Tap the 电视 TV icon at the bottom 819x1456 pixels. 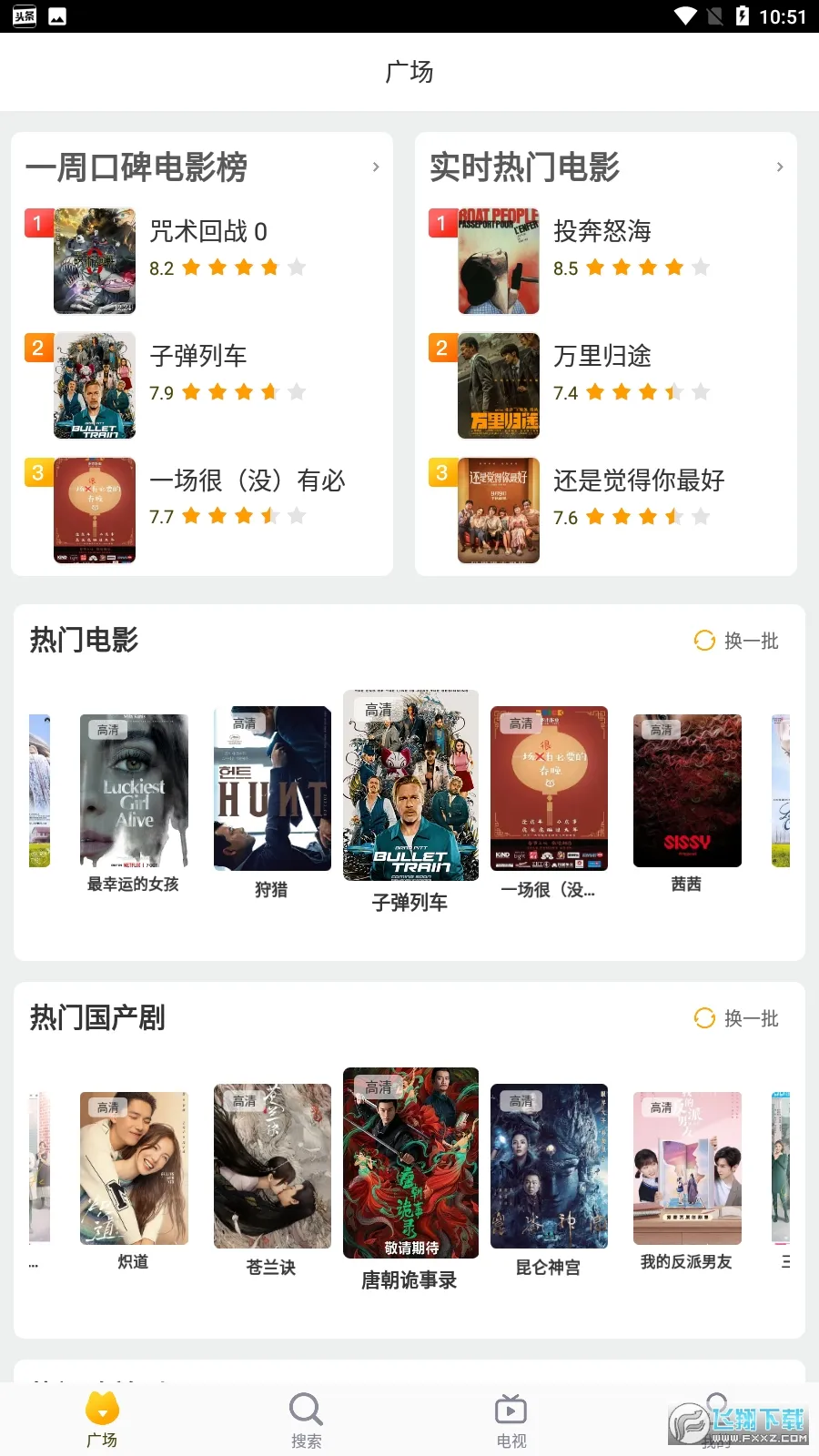pyautogui.click(x=510, y=1410)
